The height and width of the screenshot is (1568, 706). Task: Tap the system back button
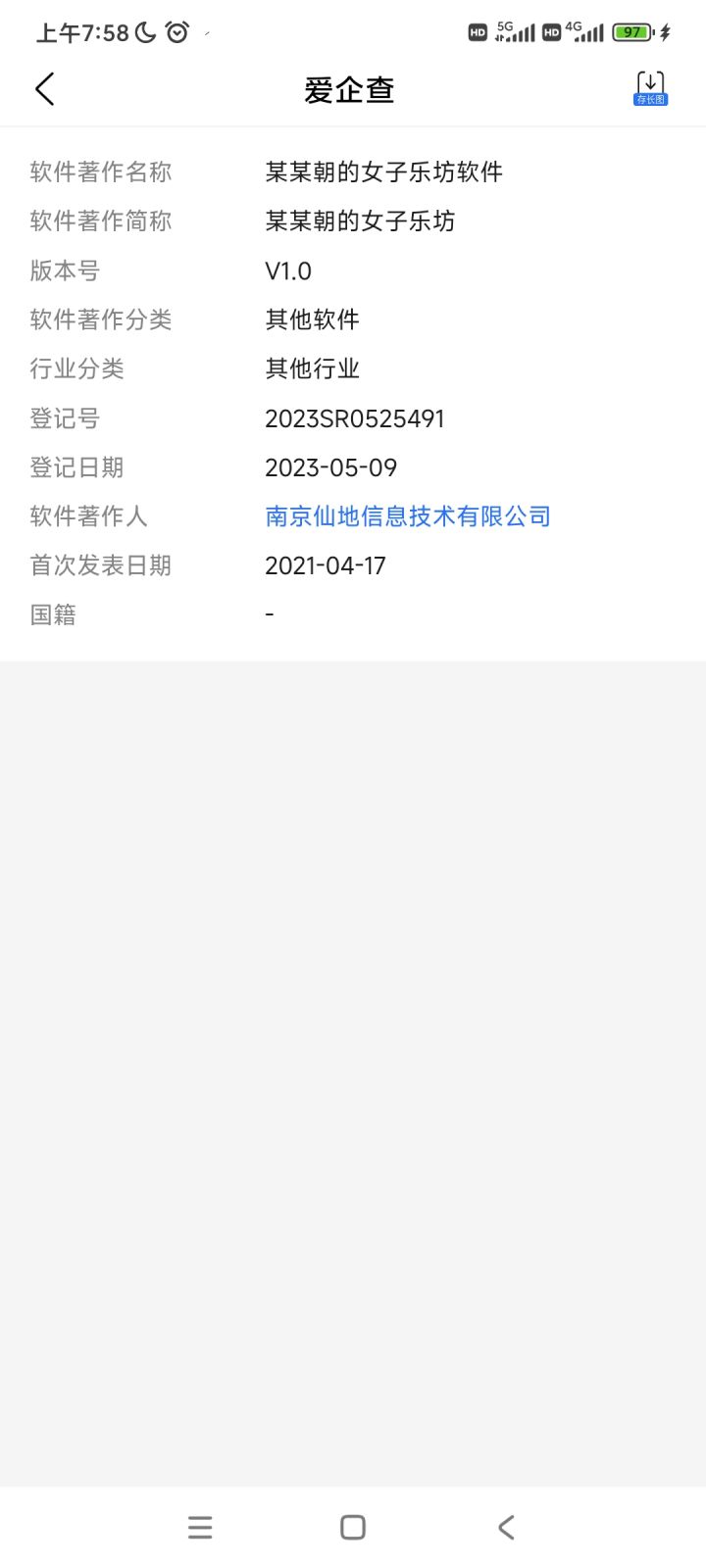click(506, 1527)
